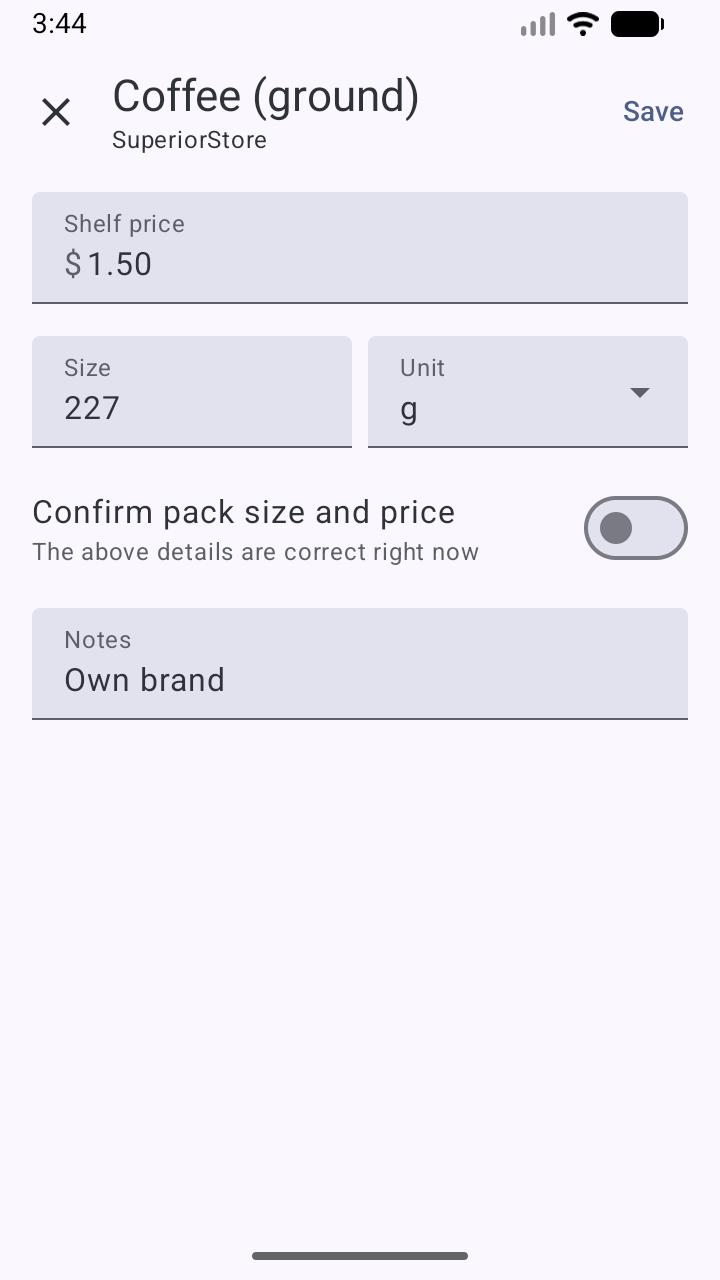Close the Coffee (ground) editor

pos(56,112)
